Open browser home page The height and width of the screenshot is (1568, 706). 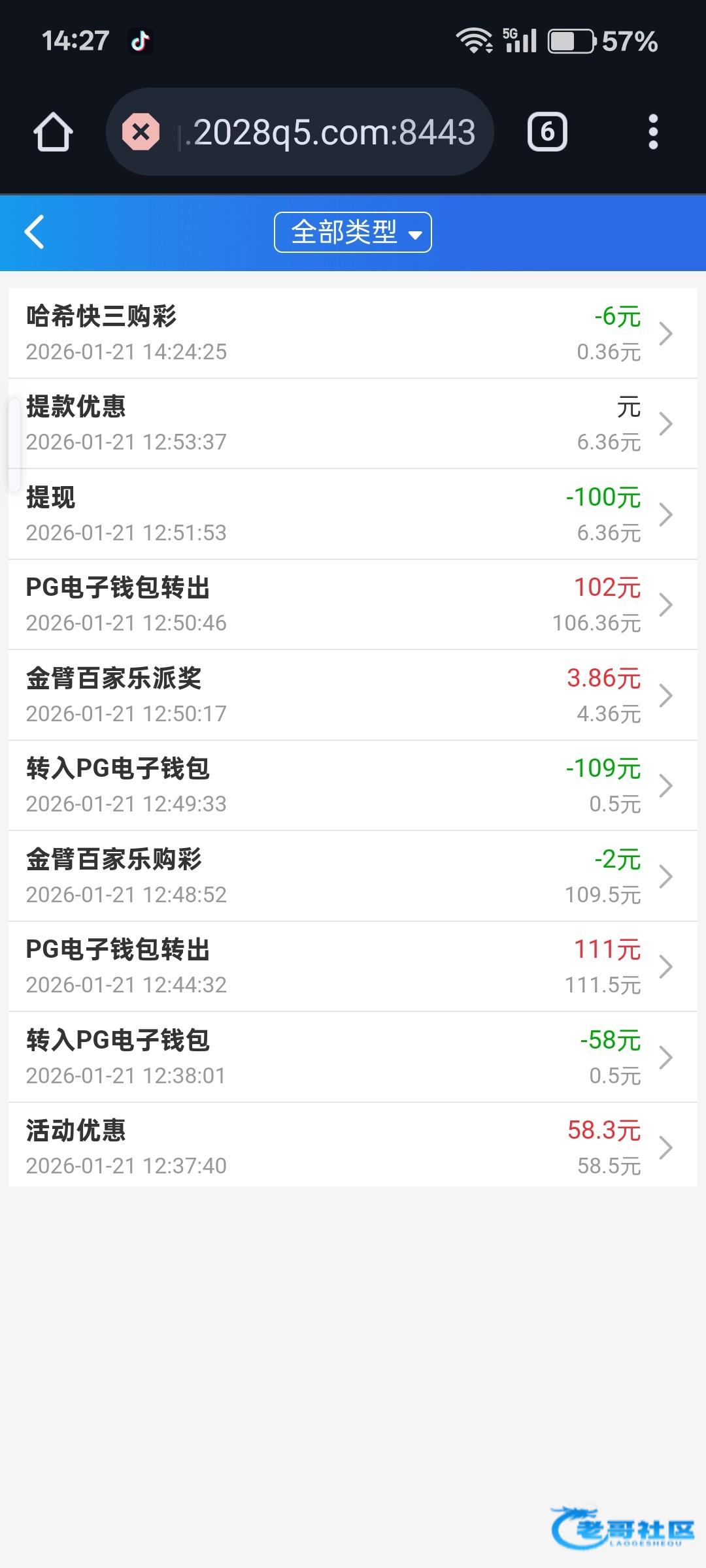[x=52, y=133]
